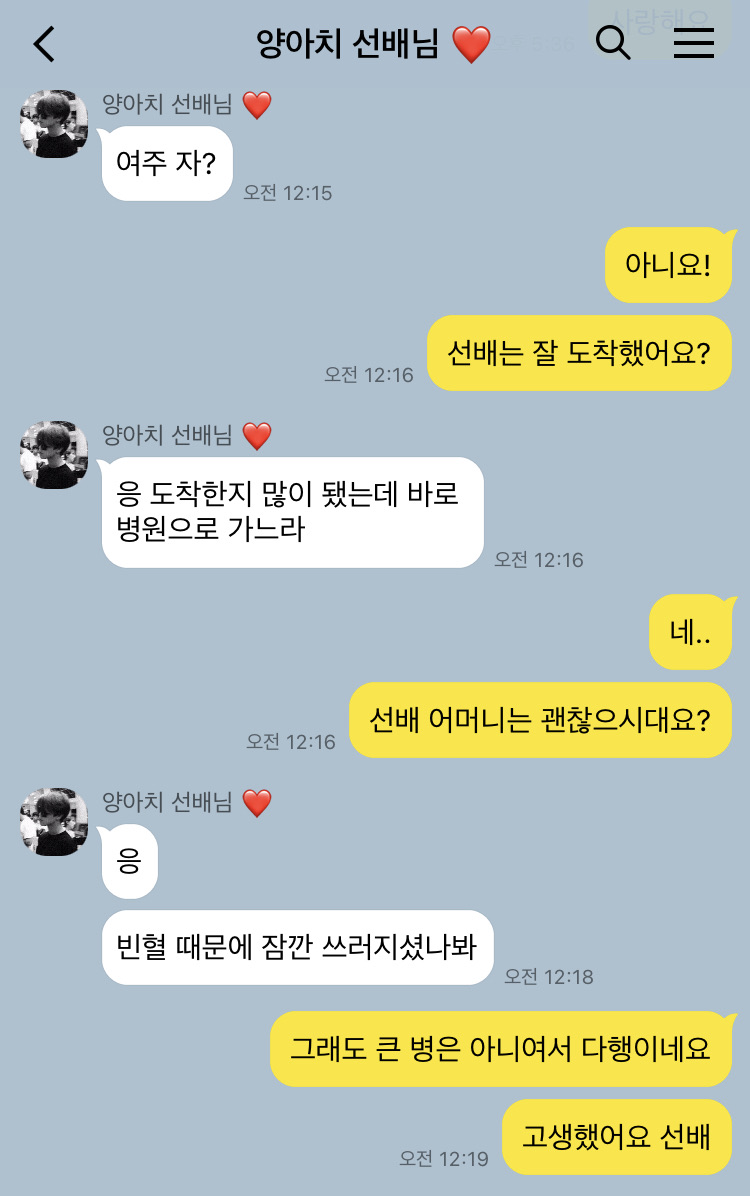View profile picture beside the "응" message
This screenshot has height=1196, width=750.
pos(54,821)
